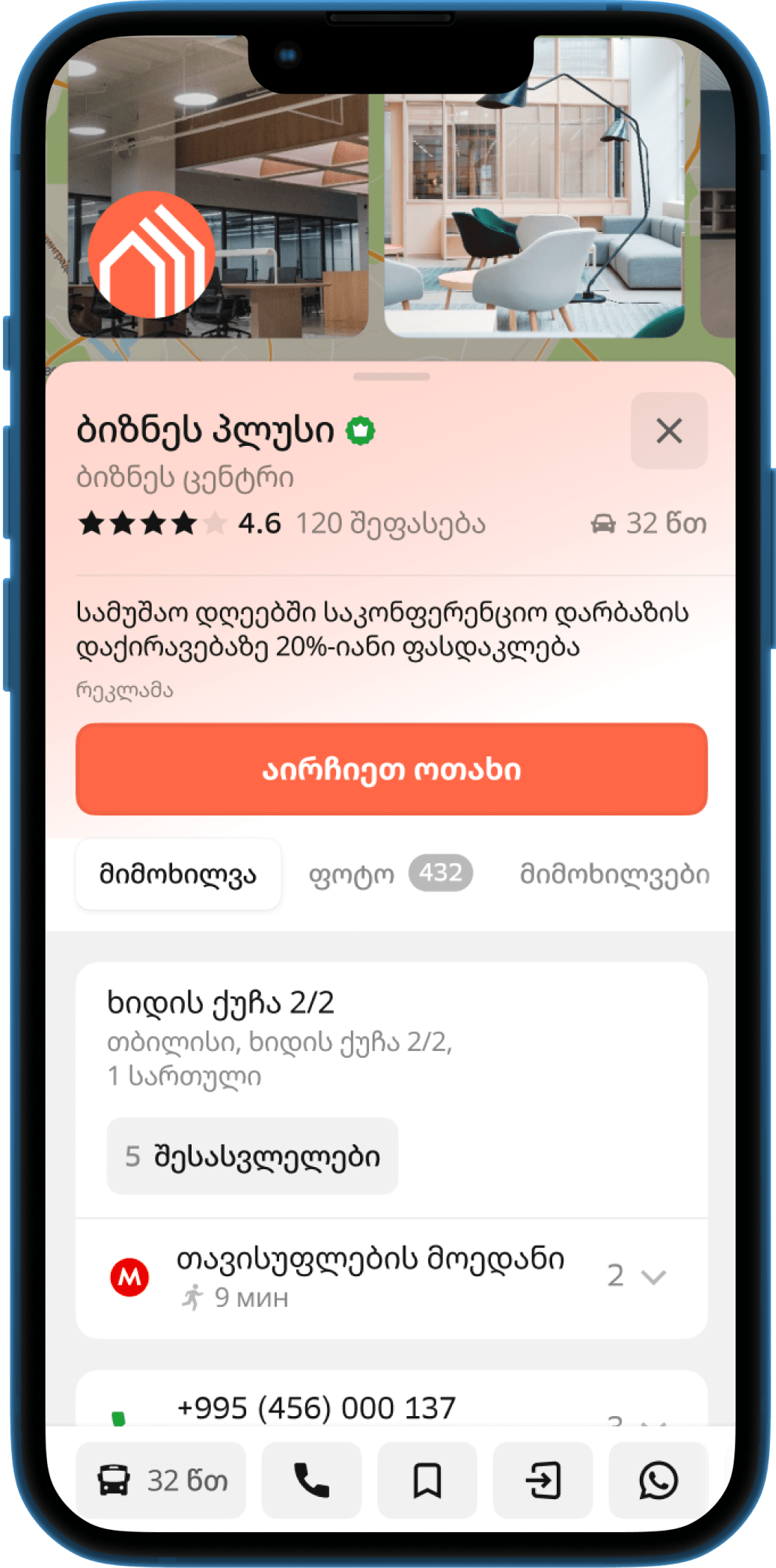Viewport: 776px width, 1568px height.
Task: Switch to the მიმოხილვა tab
Action: (x=178, y=874)
